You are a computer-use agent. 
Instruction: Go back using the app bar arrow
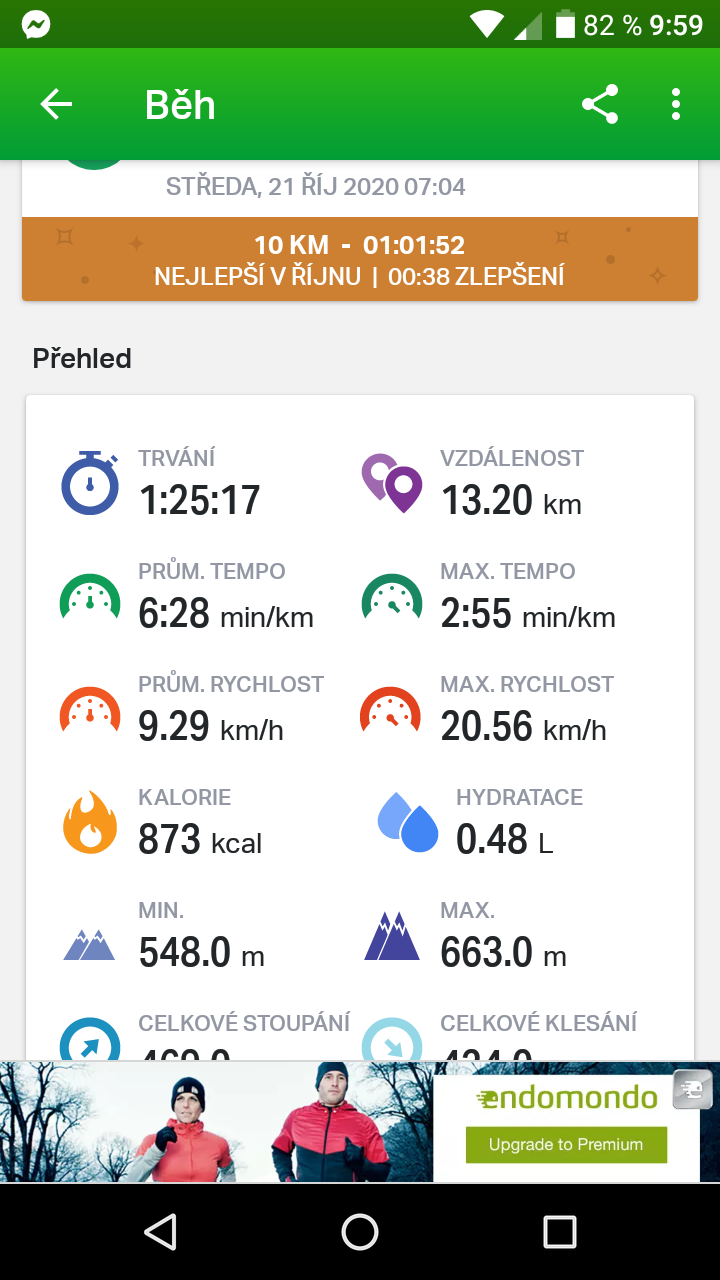pyautogui.click(x=56, y=104)
